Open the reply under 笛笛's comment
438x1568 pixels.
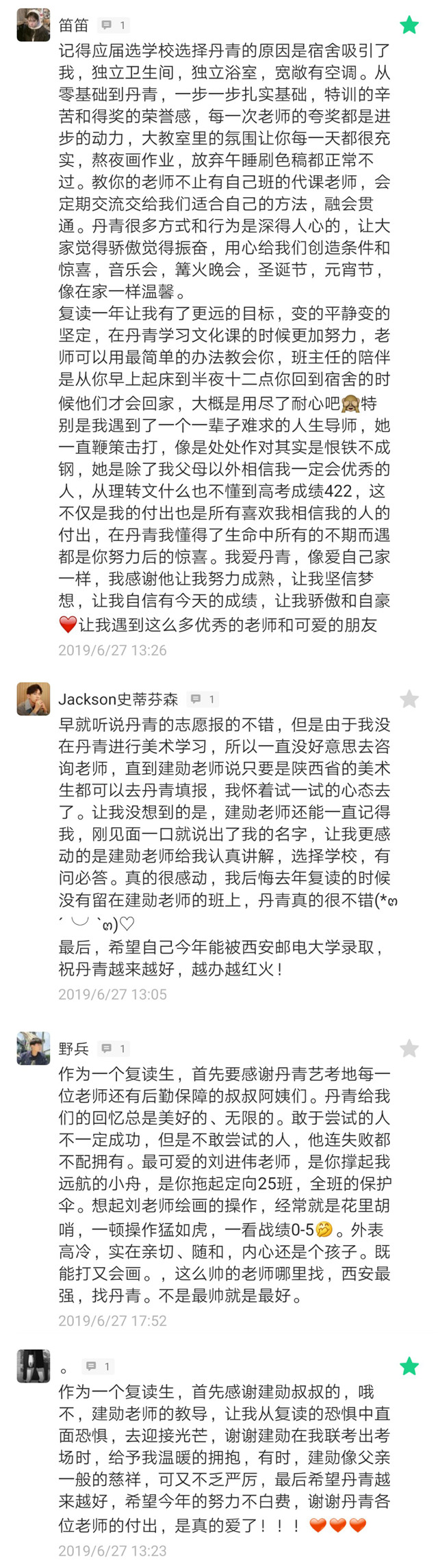click(114, 25)
